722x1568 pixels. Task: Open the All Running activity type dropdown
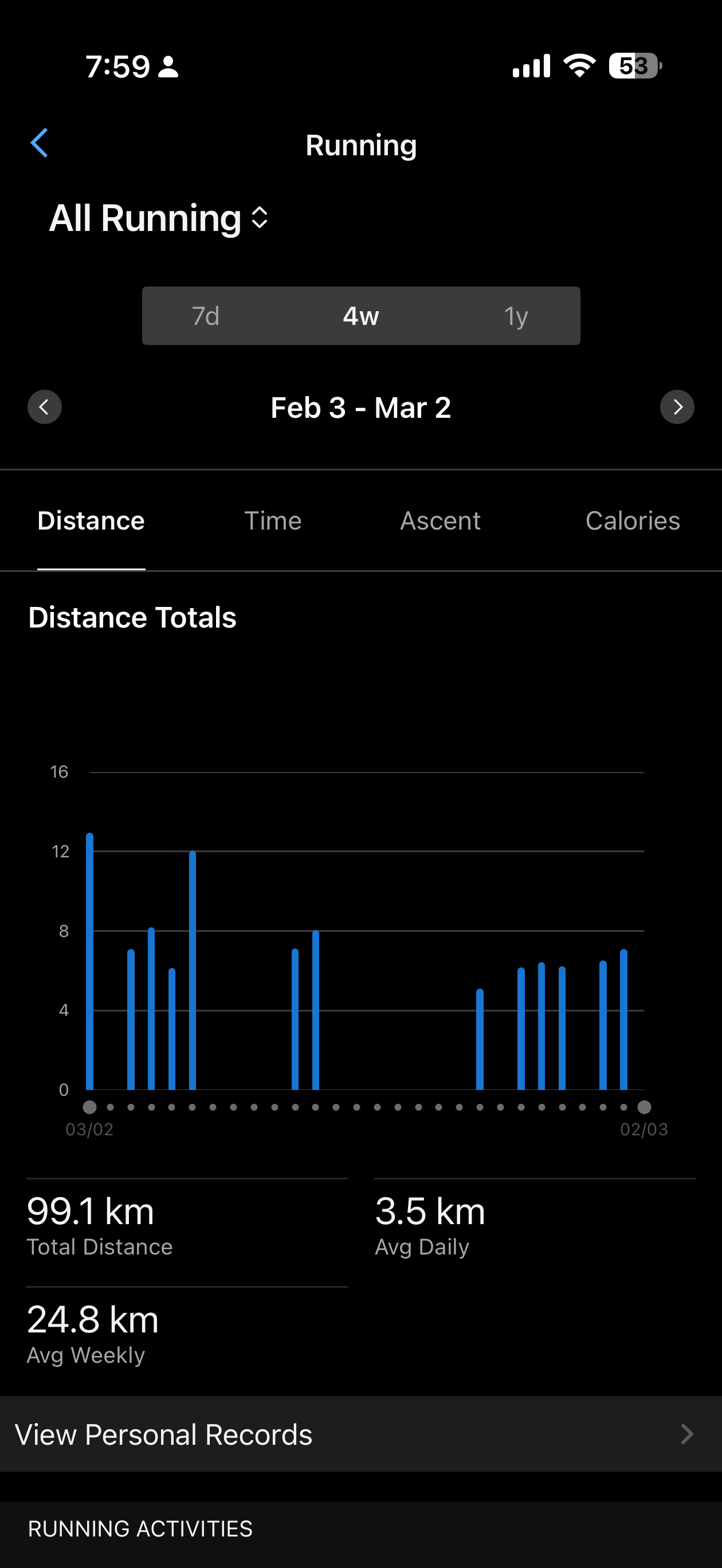click(159, 218)
